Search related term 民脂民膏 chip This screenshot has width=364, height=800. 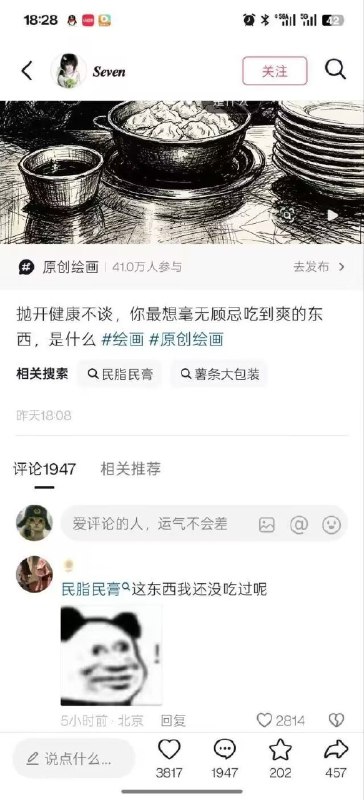119,374
